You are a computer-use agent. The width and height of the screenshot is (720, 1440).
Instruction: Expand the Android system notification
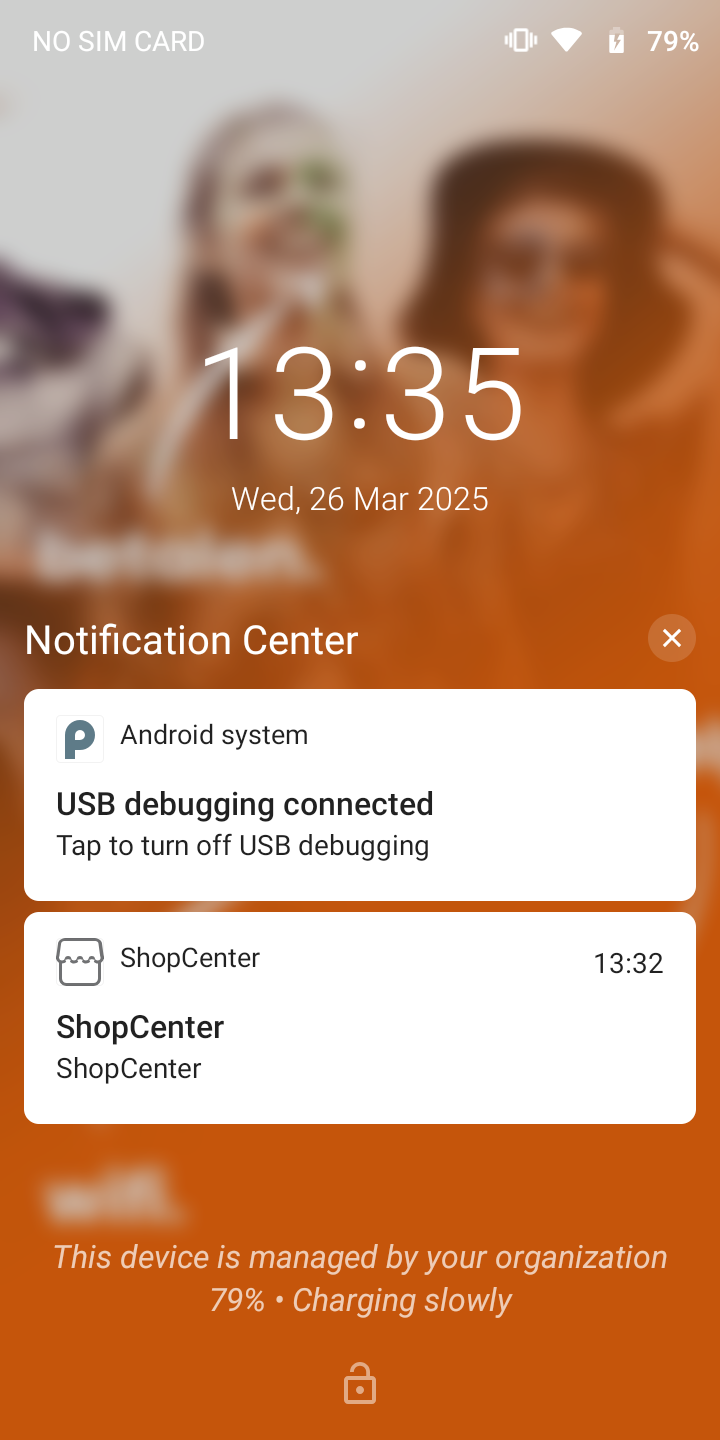click(360, 794)
